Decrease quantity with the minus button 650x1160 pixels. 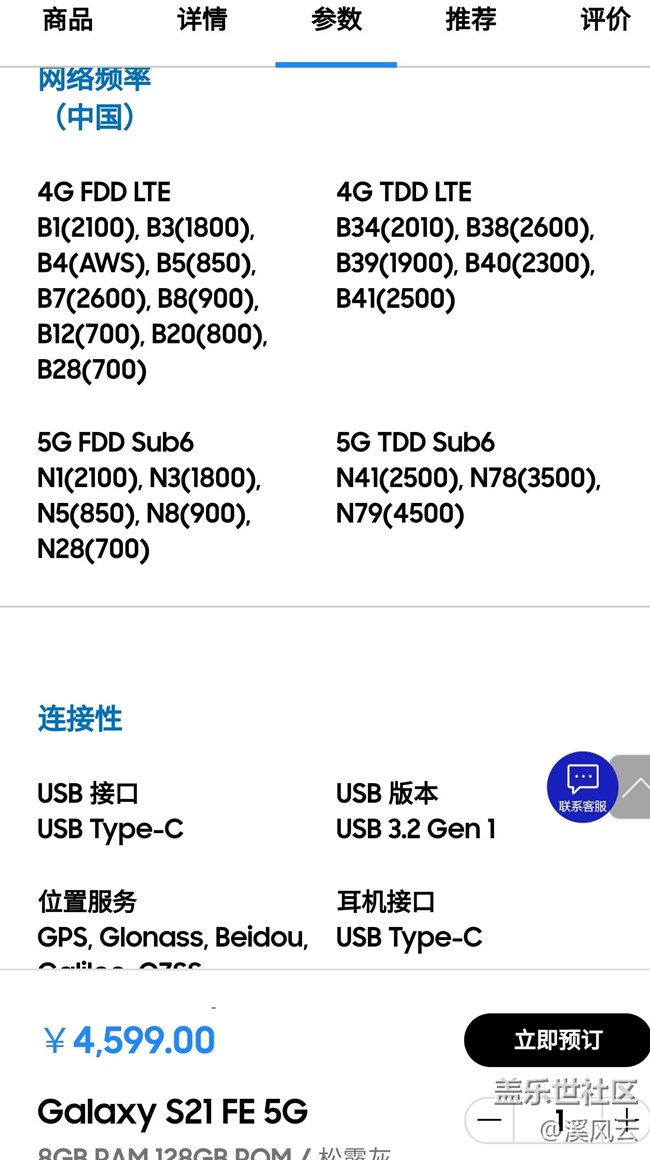pos(490,1120)
